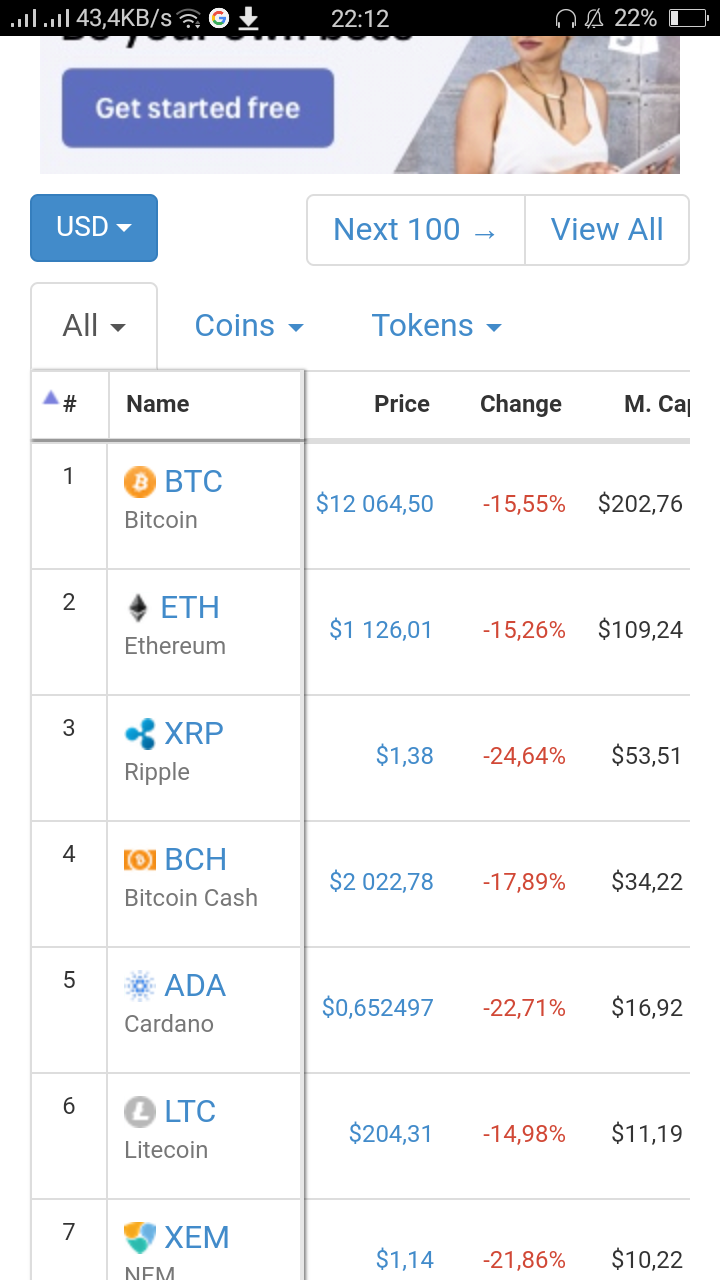Click the Cardano ADA coin icon
Viewport: 720px width, 1280px height.
pos(140,985)
